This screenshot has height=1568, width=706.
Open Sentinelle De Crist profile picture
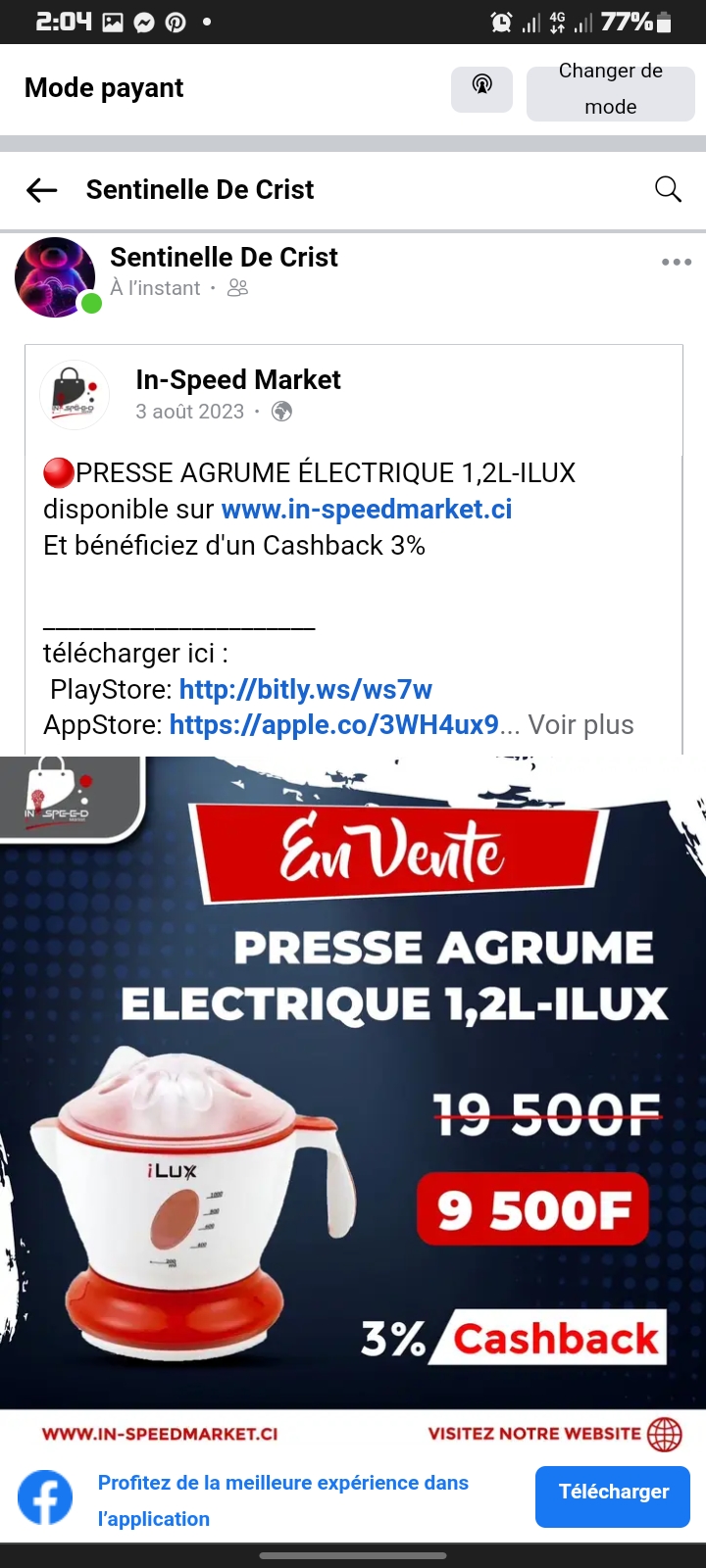pyautogui.click(x=55, y=277)
